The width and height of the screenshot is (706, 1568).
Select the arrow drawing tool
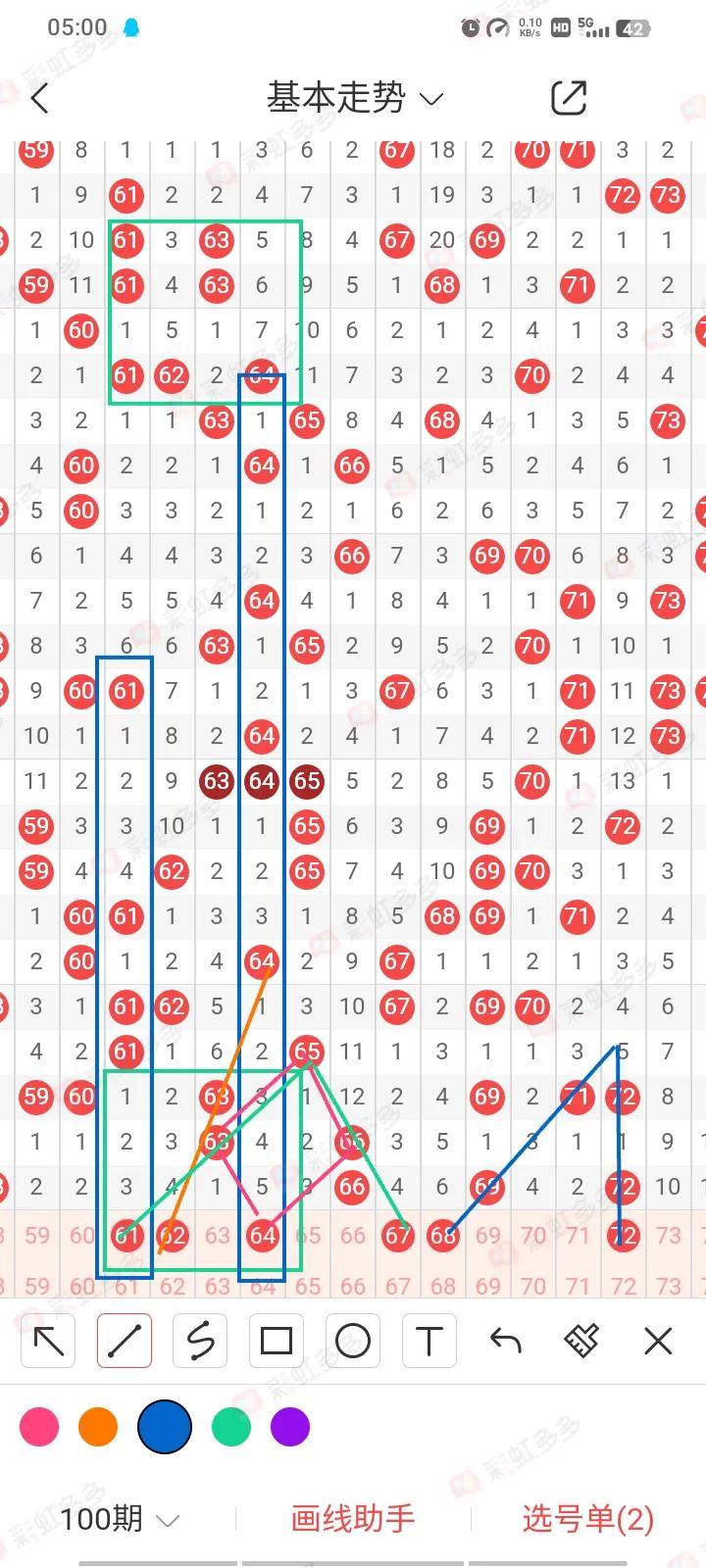click(x=48, y=1341)
